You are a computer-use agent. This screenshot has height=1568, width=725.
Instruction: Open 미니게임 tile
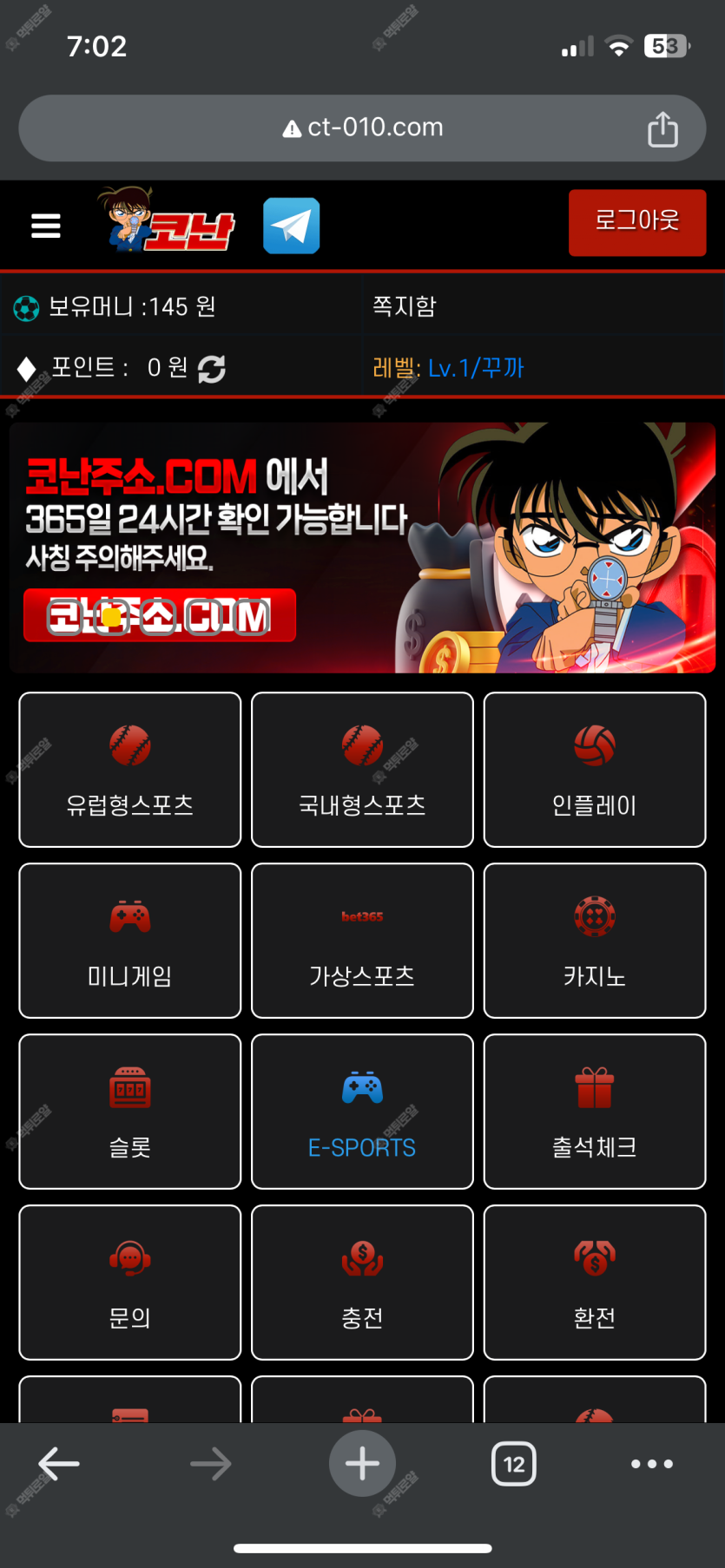[130, 941]
